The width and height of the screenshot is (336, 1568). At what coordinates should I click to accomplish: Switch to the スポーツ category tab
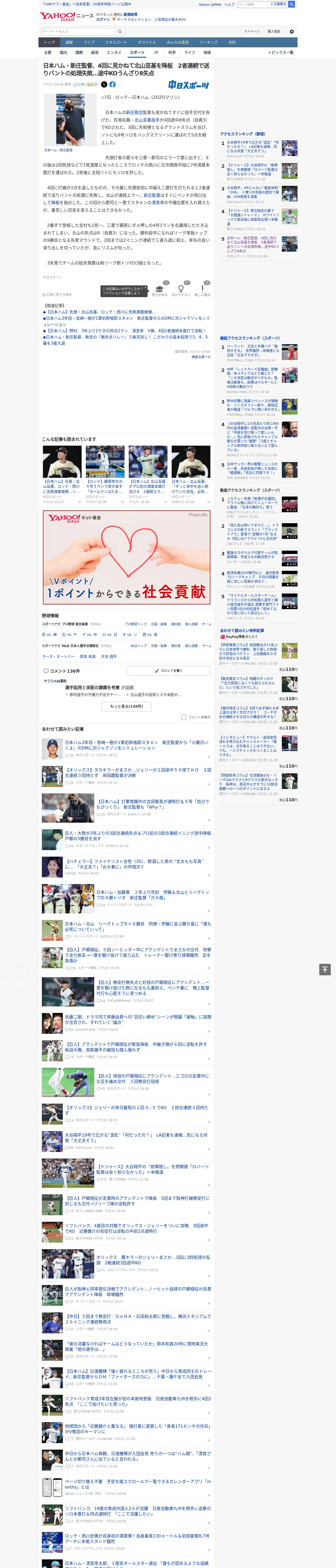tap(137, 52)
